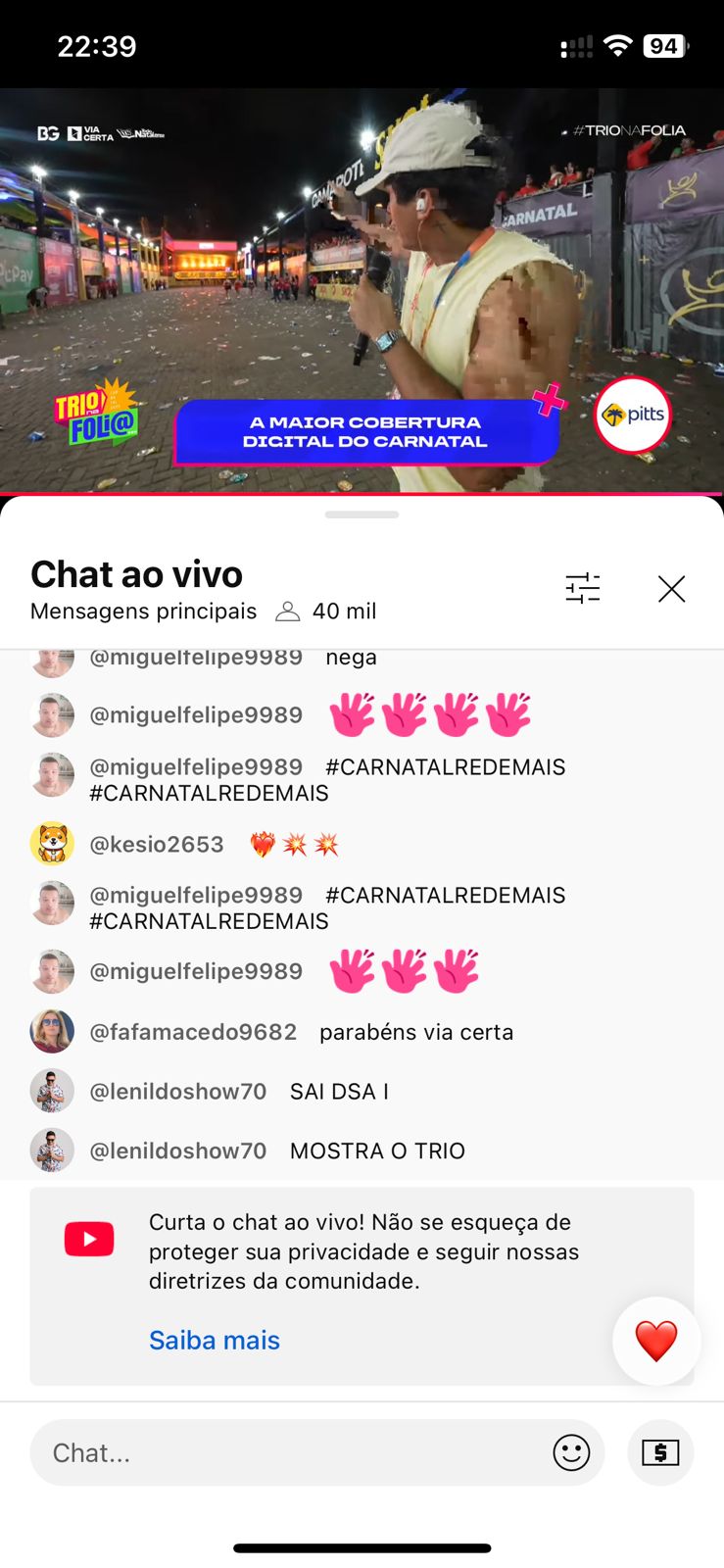
Task: Open the live chat filter settings
Action: tap(583, 588)
